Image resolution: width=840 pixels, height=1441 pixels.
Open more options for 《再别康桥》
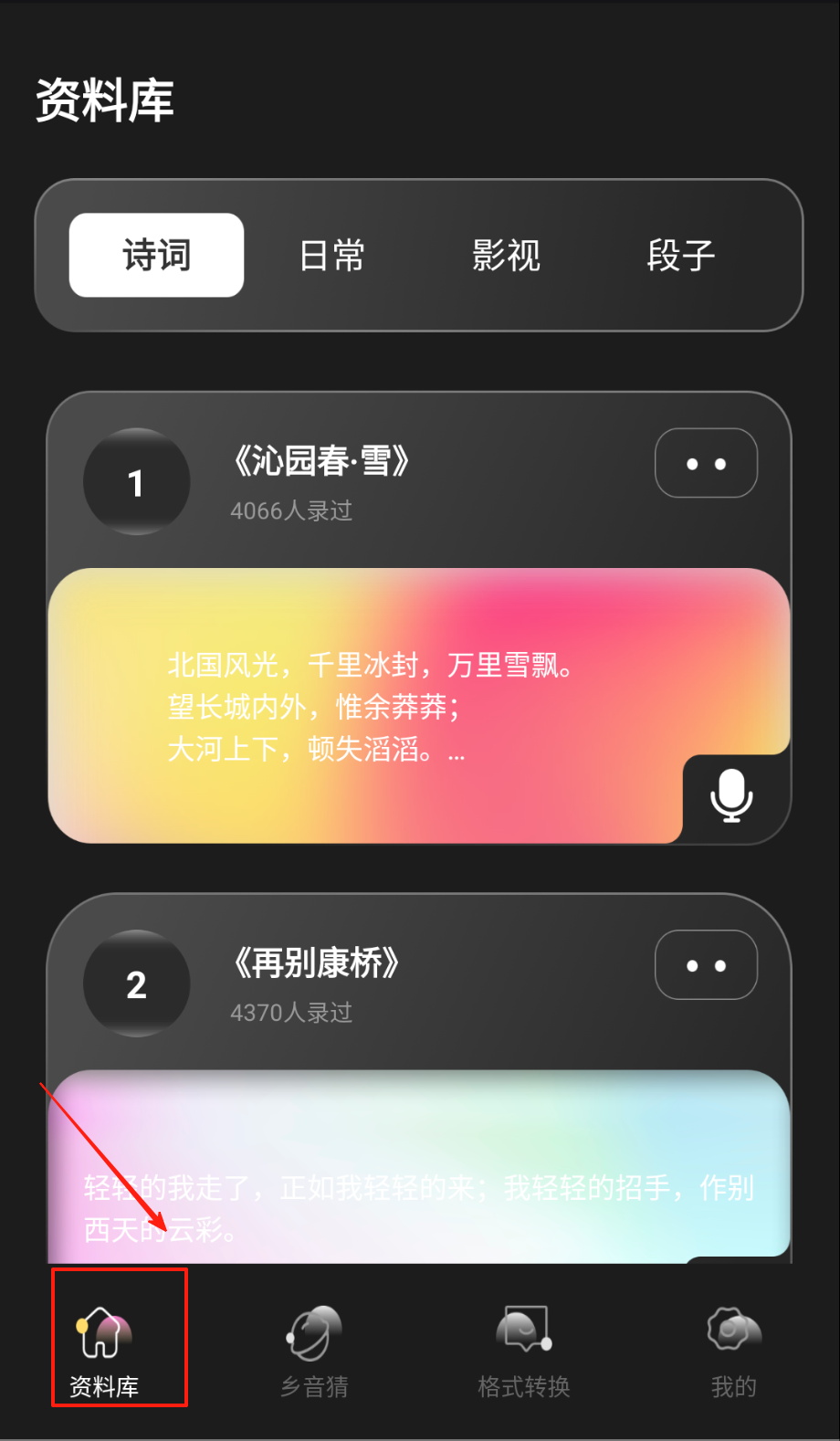(x=706, y=965)
